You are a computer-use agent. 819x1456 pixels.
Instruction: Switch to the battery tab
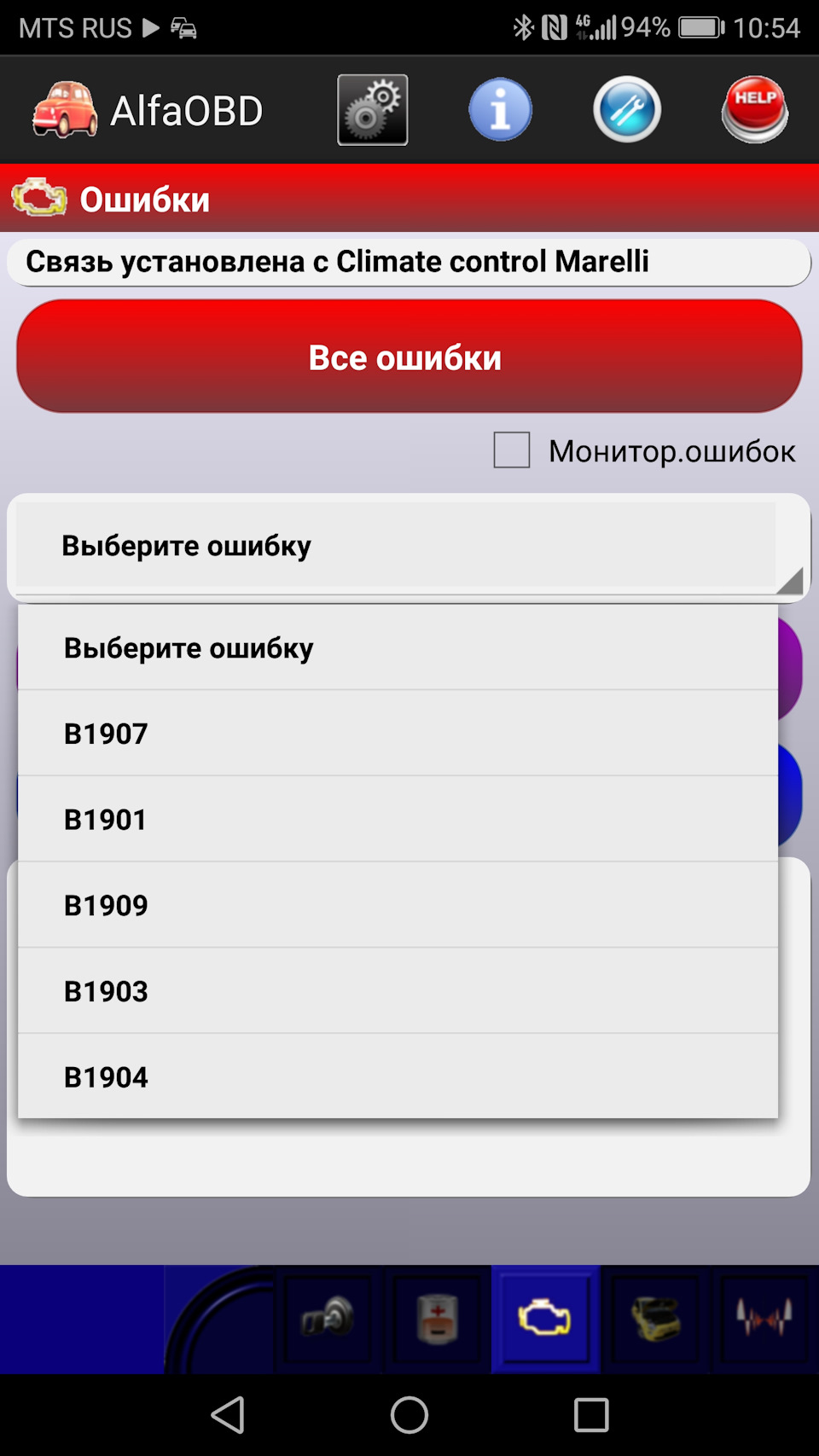point(437,1319)
